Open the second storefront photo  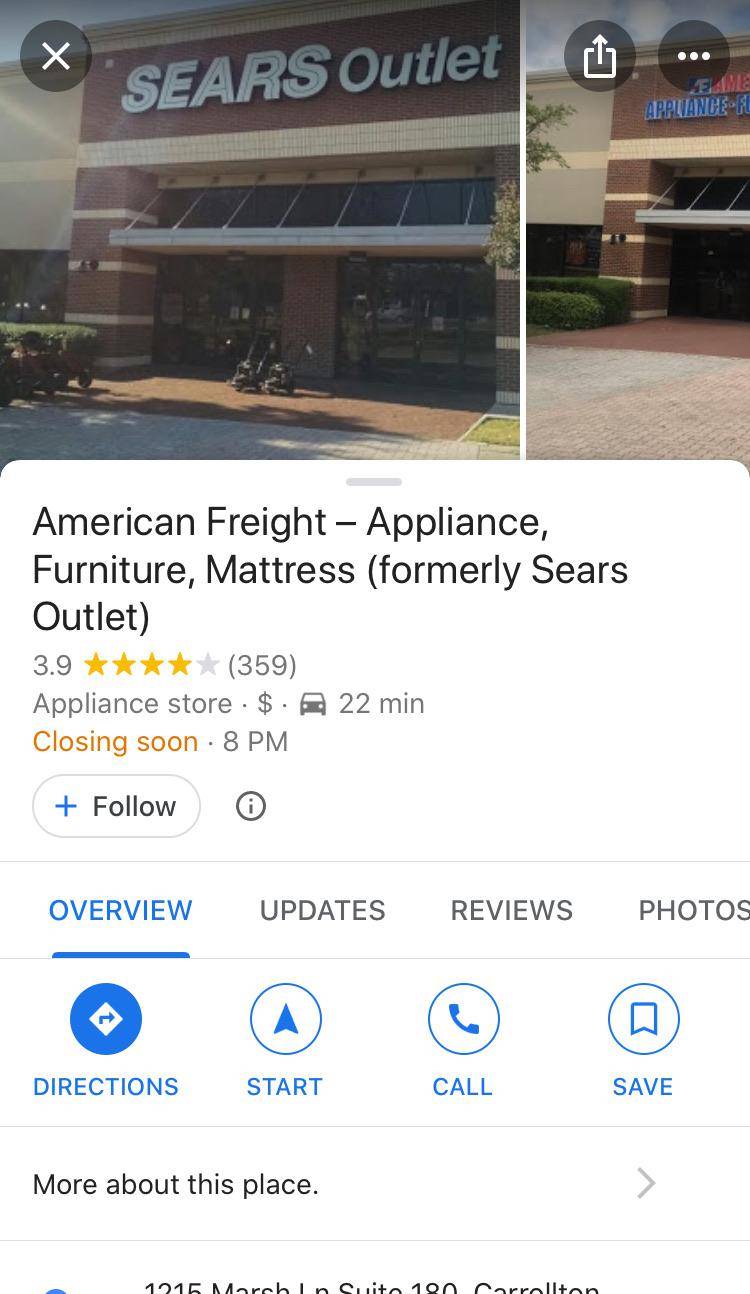(x=640, y=280)
